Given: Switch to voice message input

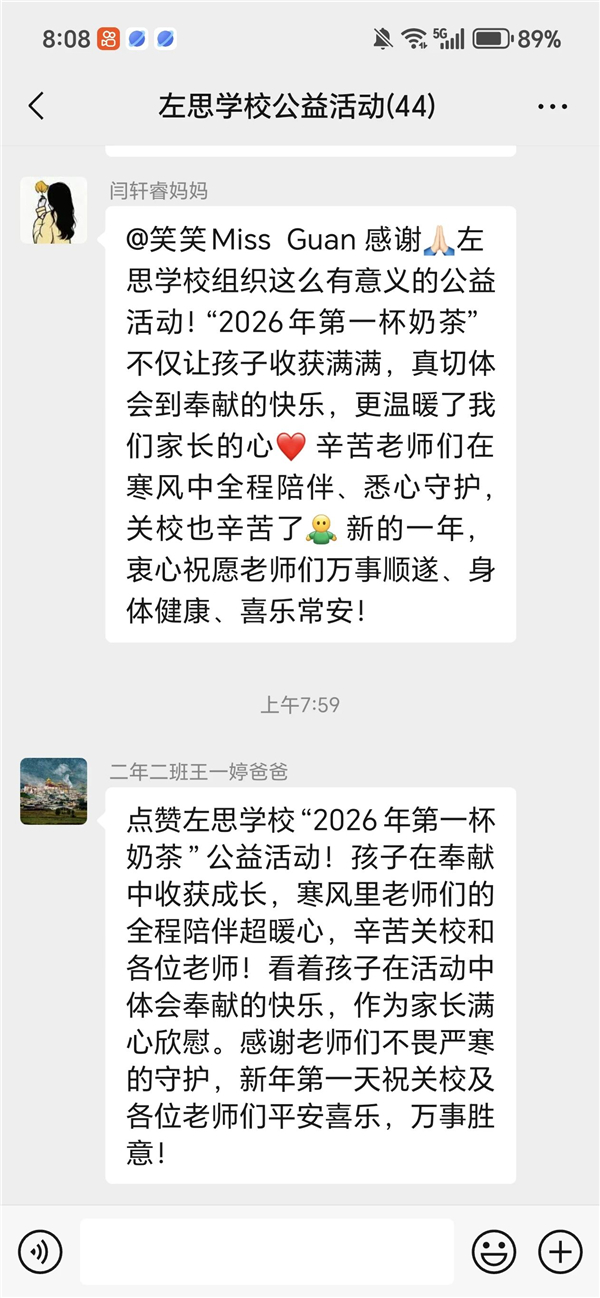Looking at the screenshot, I should (x=40, y=1251).
